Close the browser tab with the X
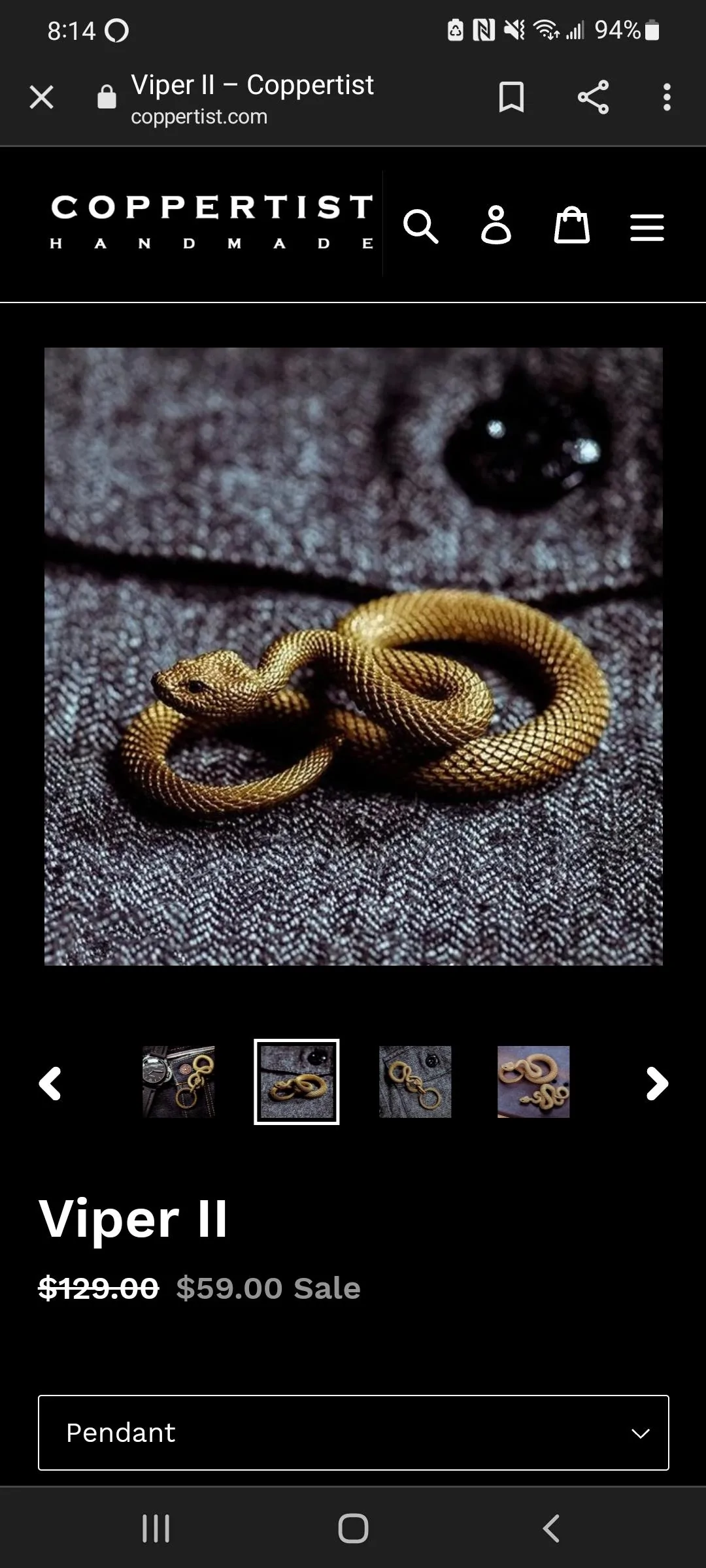 click(x=41, y=97)
